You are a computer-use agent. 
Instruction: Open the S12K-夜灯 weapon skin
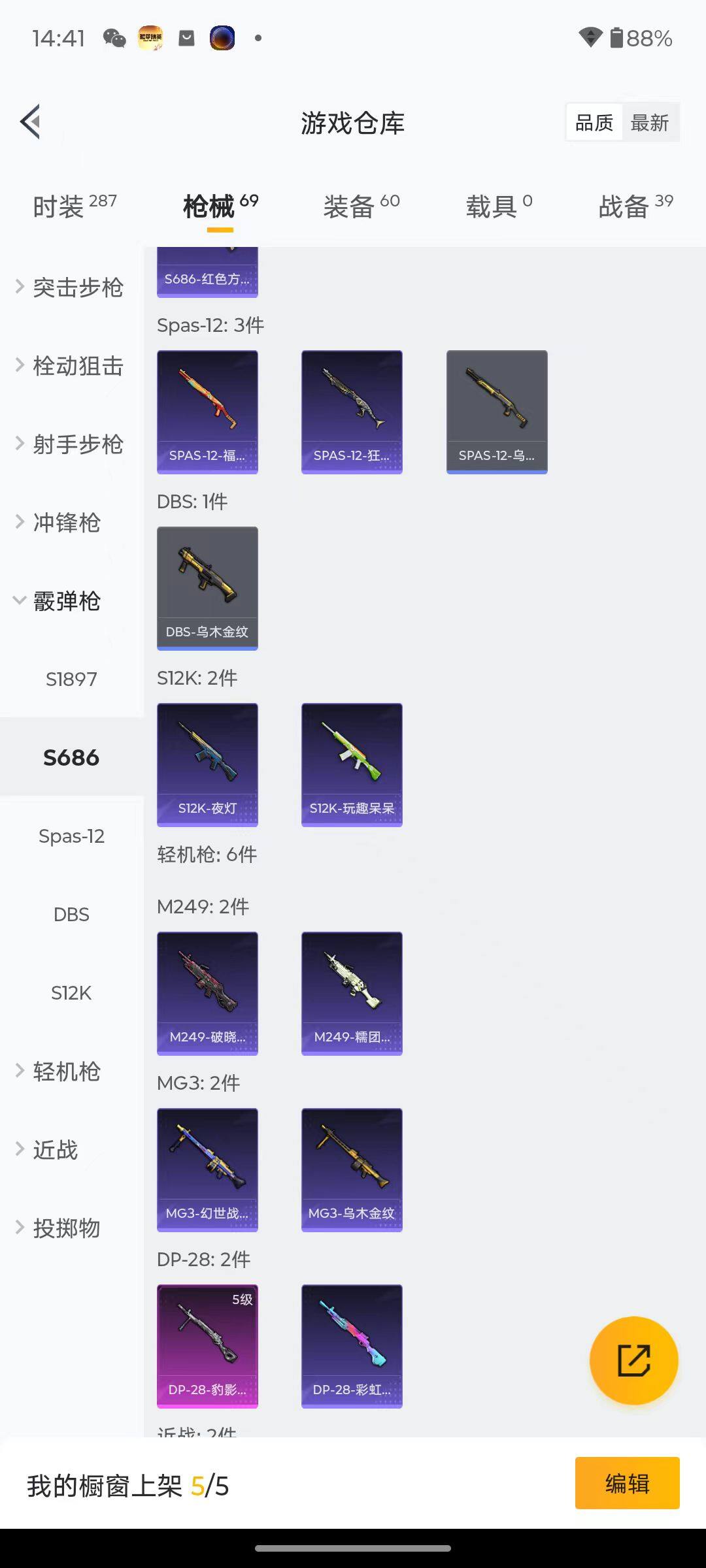[207, 764]
